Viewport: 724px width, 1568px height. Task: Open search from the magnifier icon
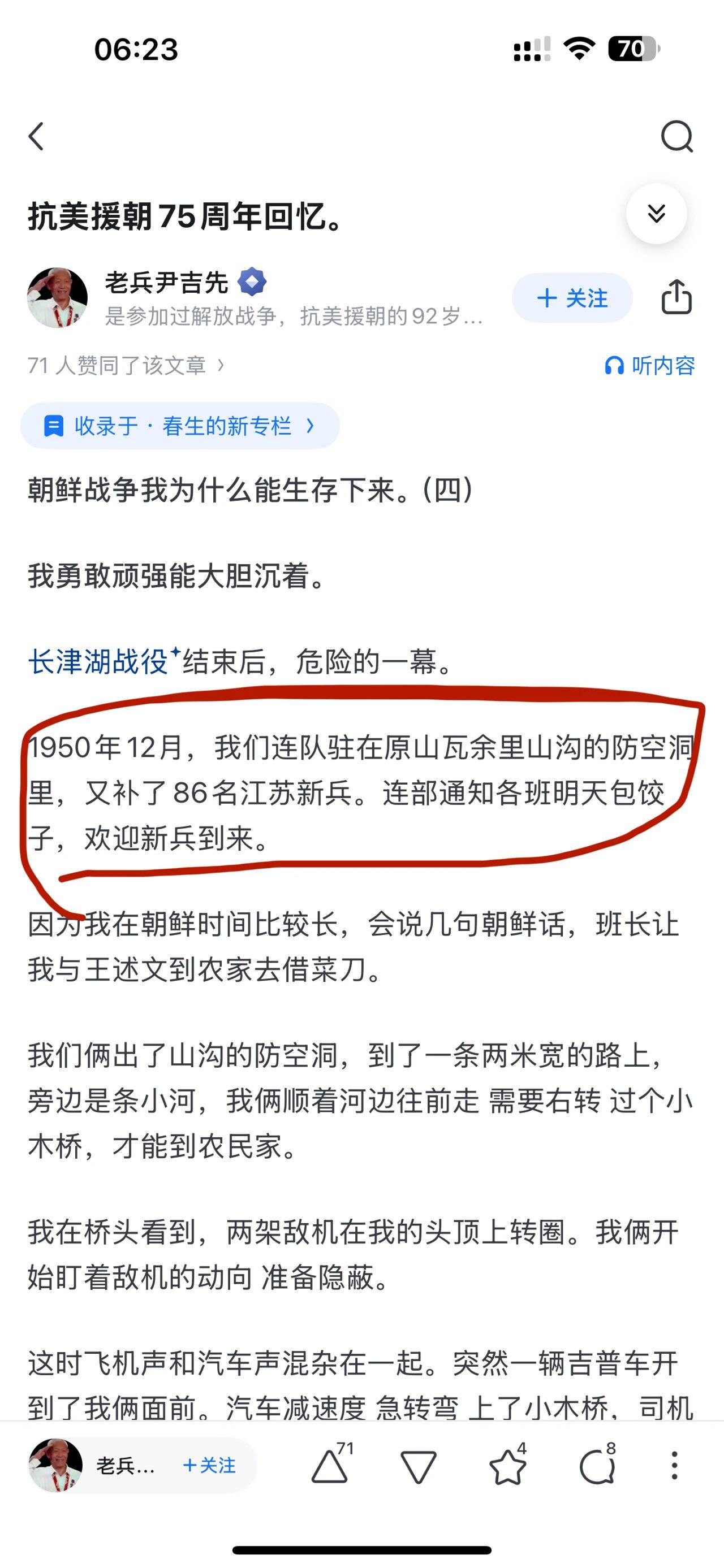[676, 136]
